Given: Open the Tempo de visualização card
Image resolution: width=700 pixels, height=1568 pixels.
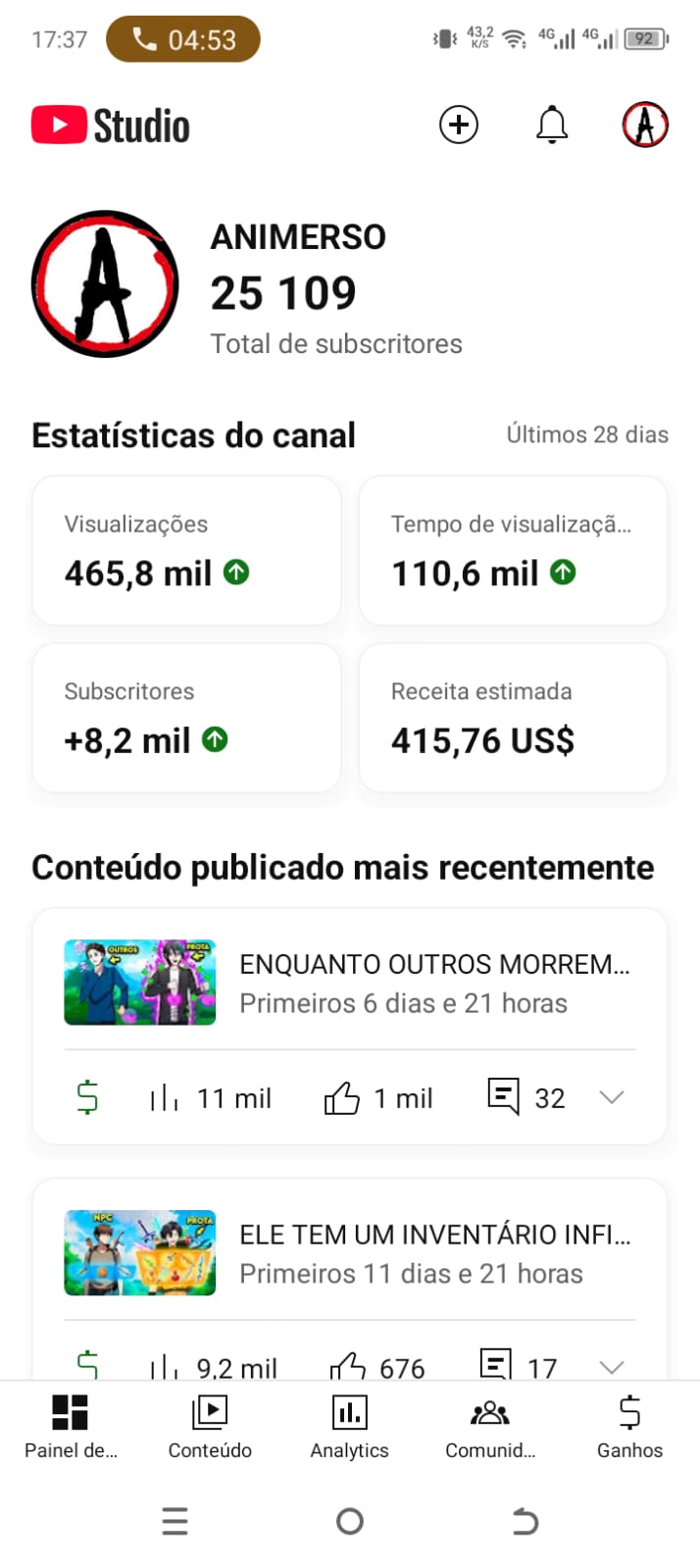Looking at the screenshot, I should click(513, 550).
